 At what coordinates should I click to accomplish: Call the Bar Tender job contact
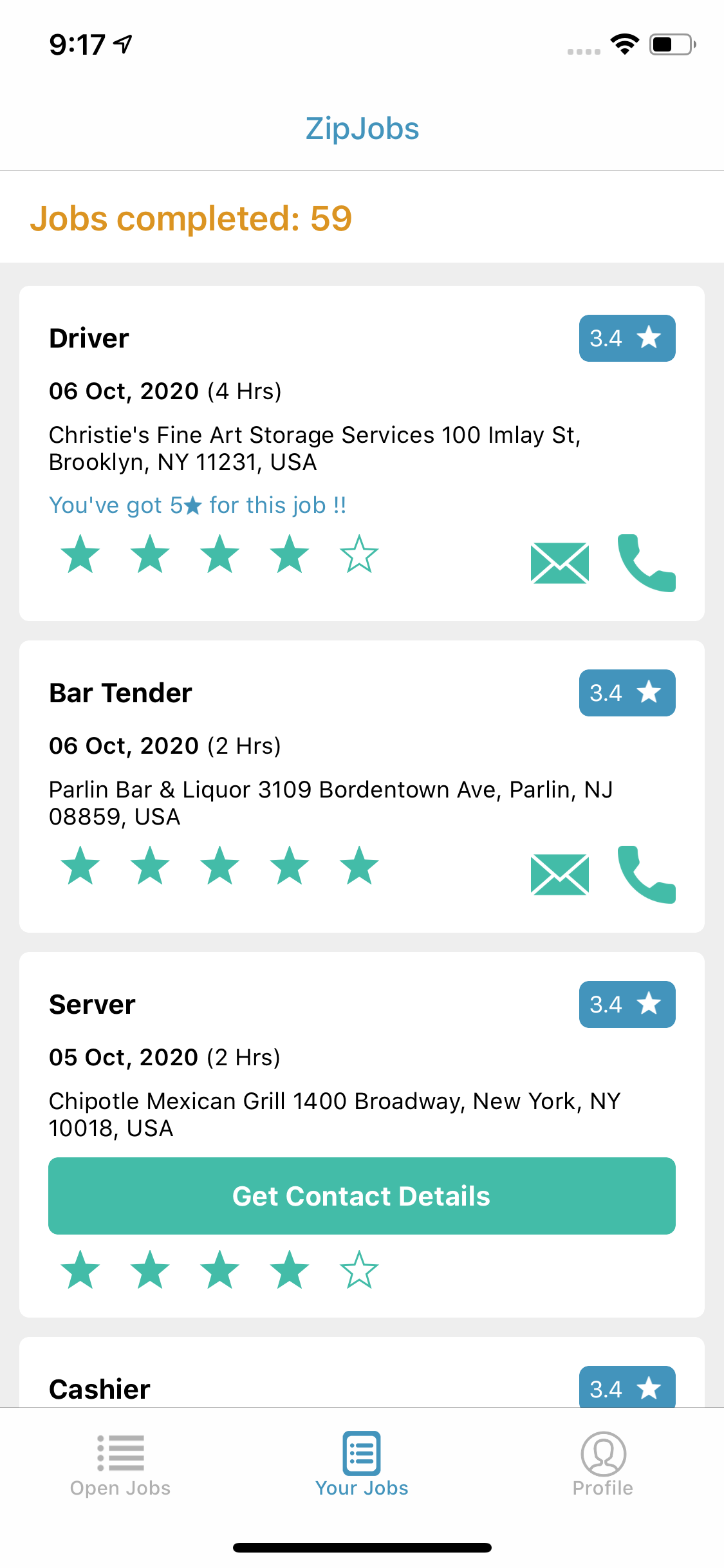[646, 874]
